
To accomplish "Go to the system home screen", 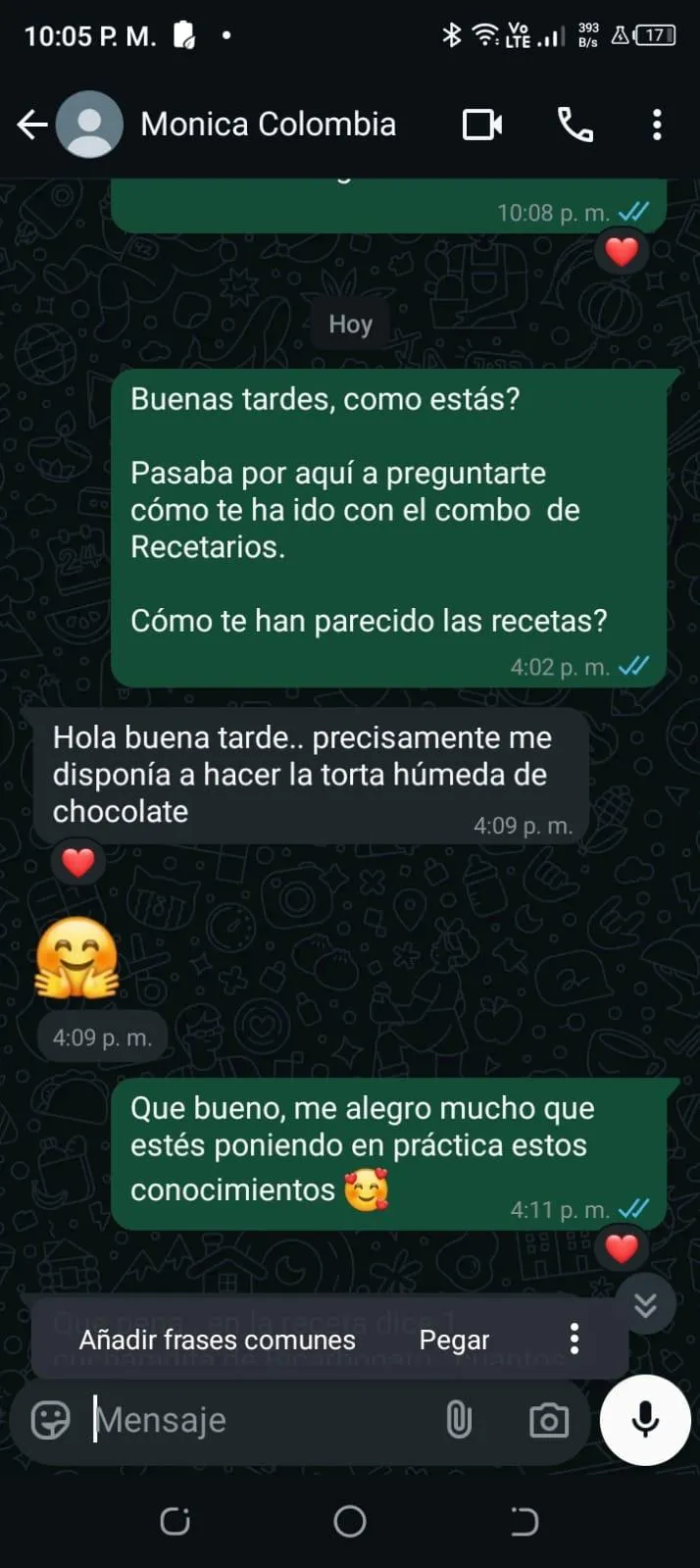I will click(x=350, y=1521).
